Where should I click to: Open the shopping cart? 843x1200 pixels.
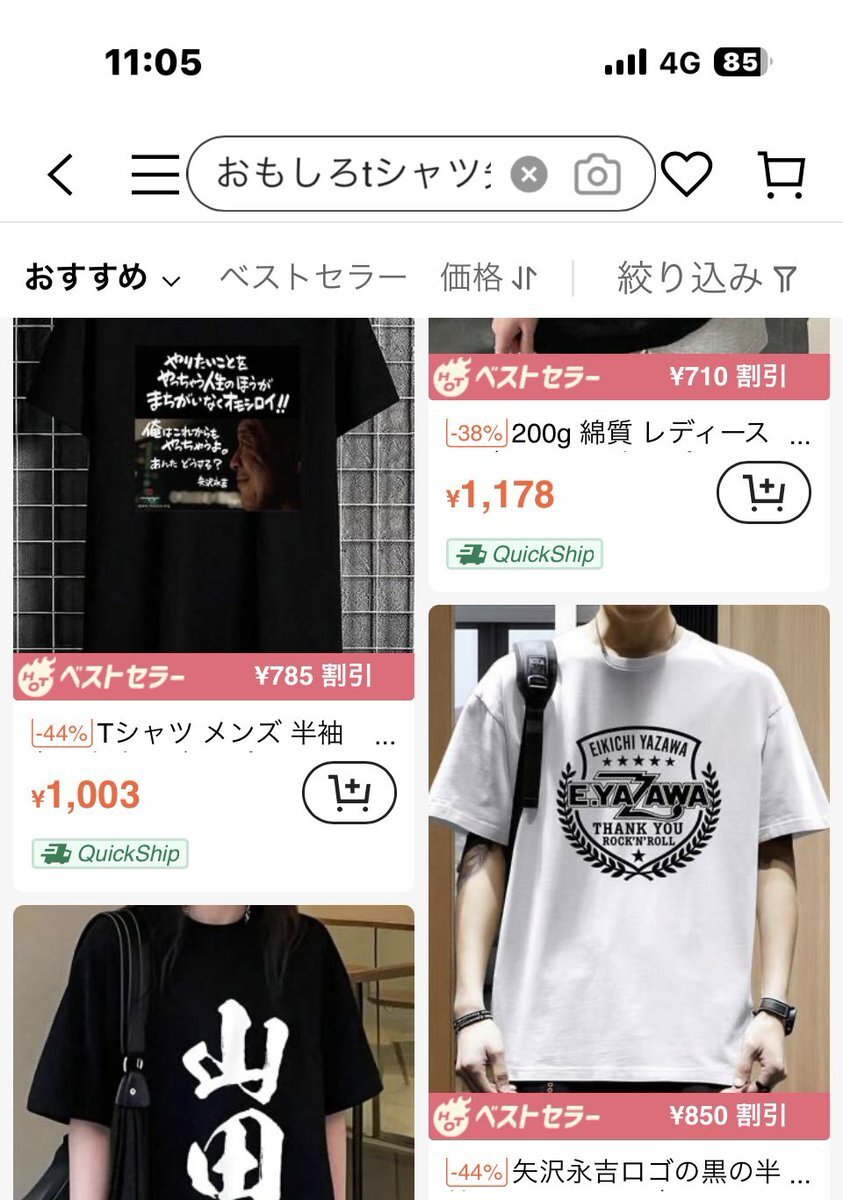[x=782, y=175]
